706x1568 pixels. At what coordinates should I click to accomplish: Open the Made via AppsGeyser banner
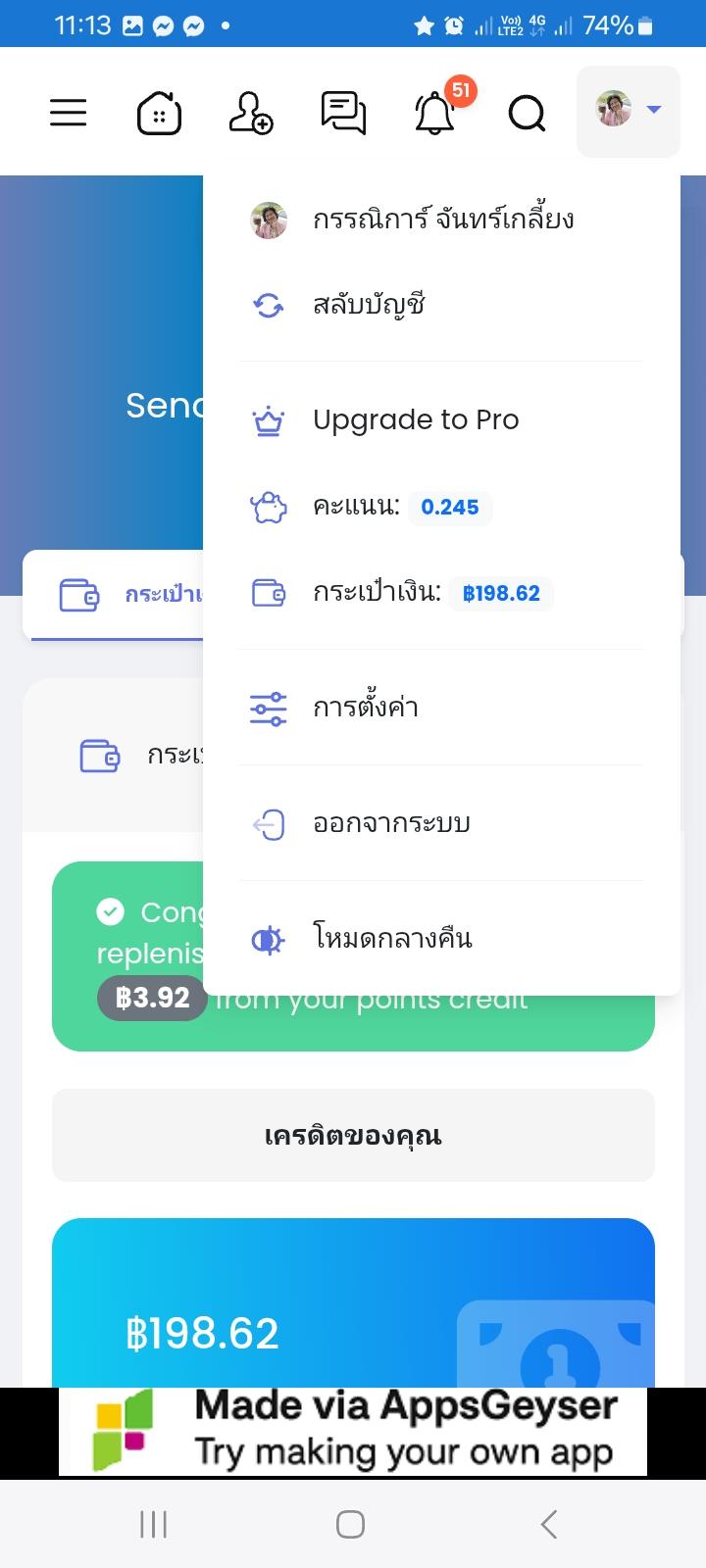pos(353,1431)
